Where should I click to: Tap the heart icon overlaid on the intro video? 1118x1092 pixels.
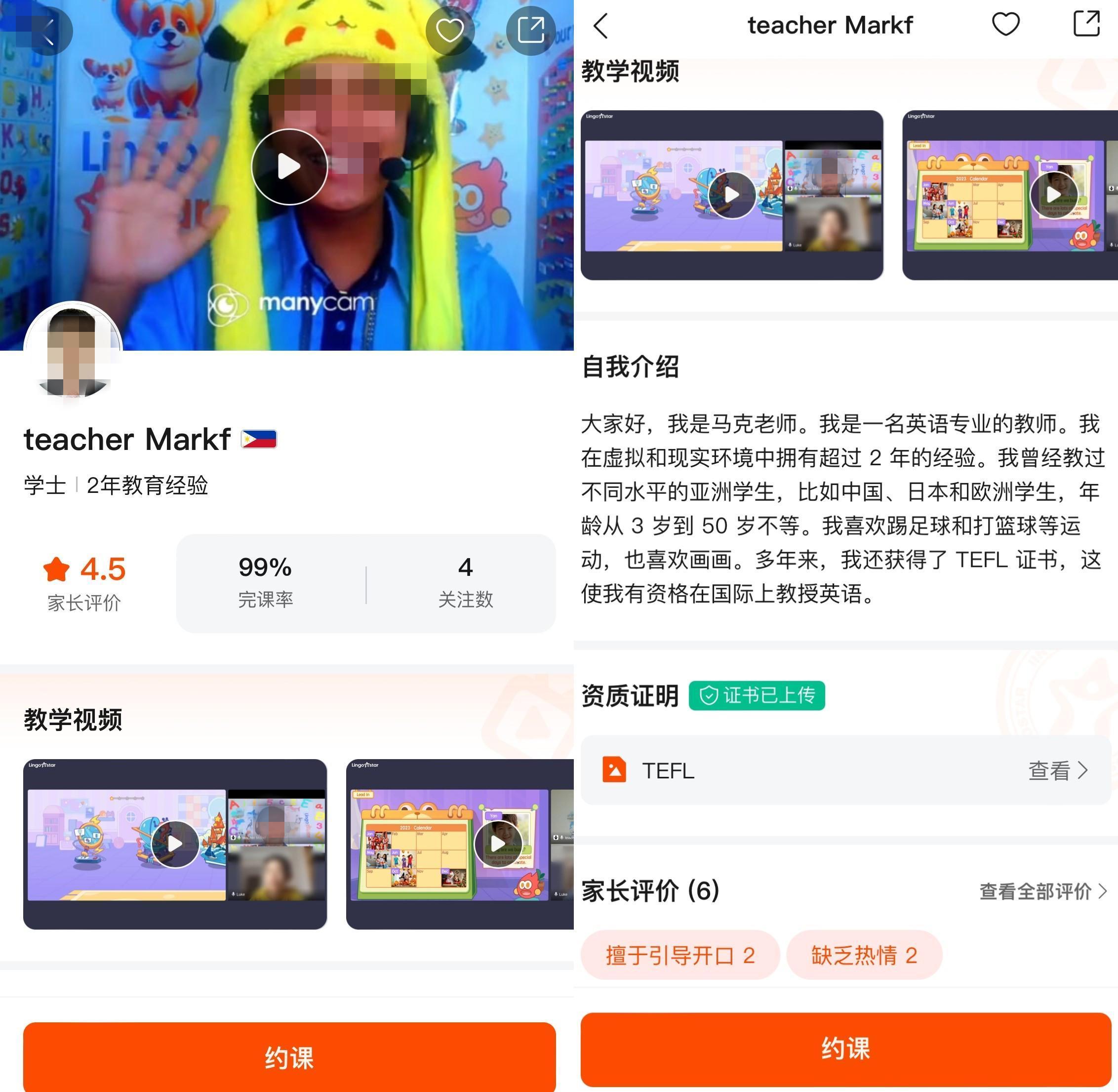[449, 31]
